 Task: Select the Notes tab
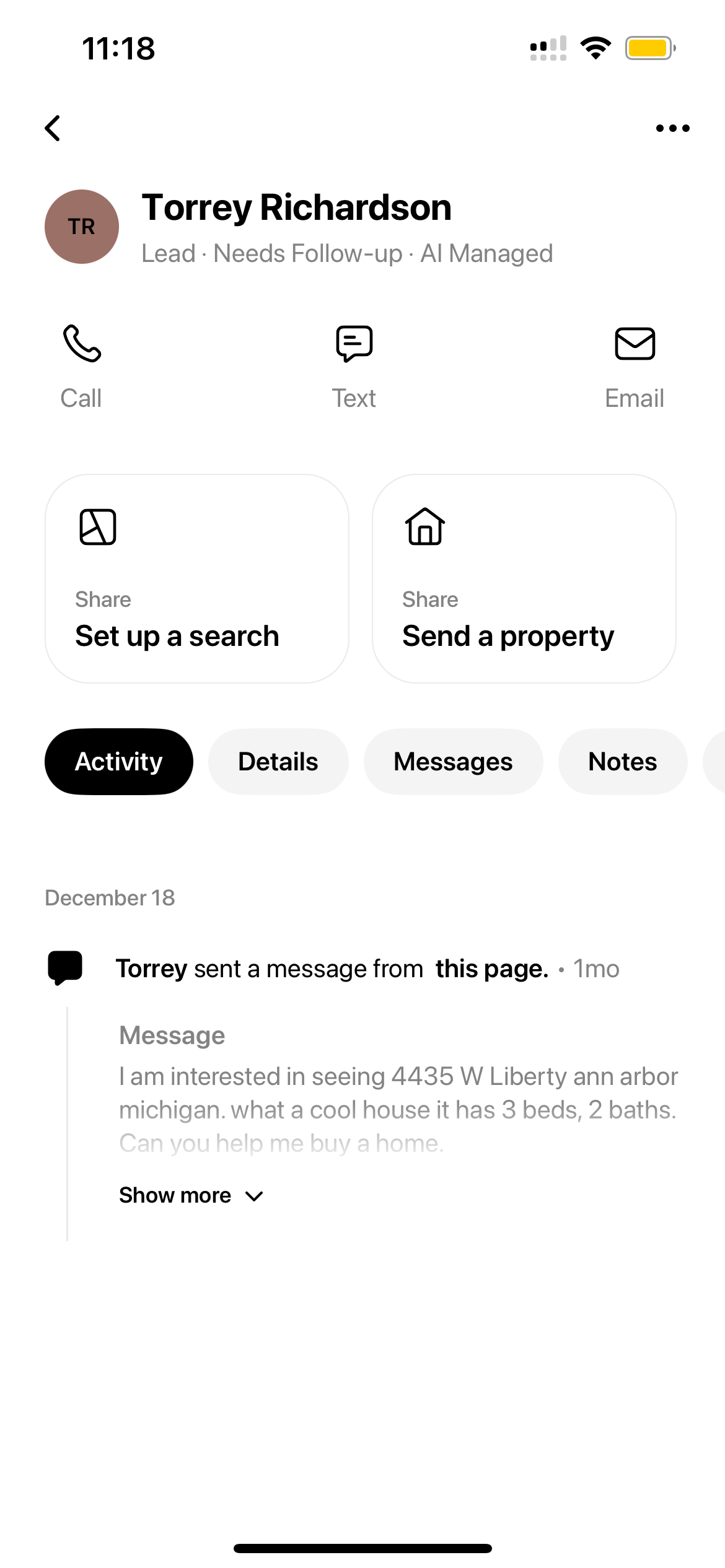point(622,761)
